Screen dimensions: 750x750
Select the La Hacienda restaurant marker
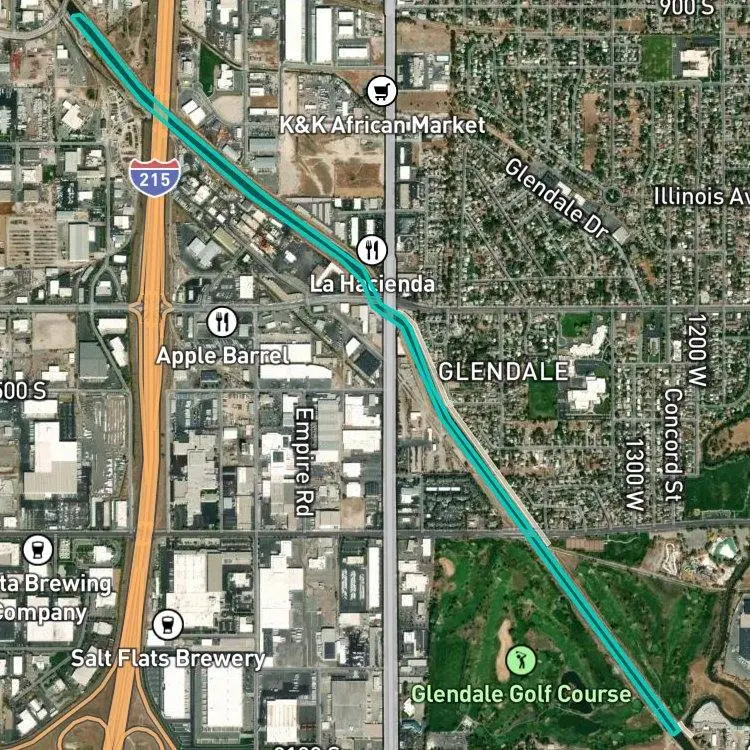(372, 250)
